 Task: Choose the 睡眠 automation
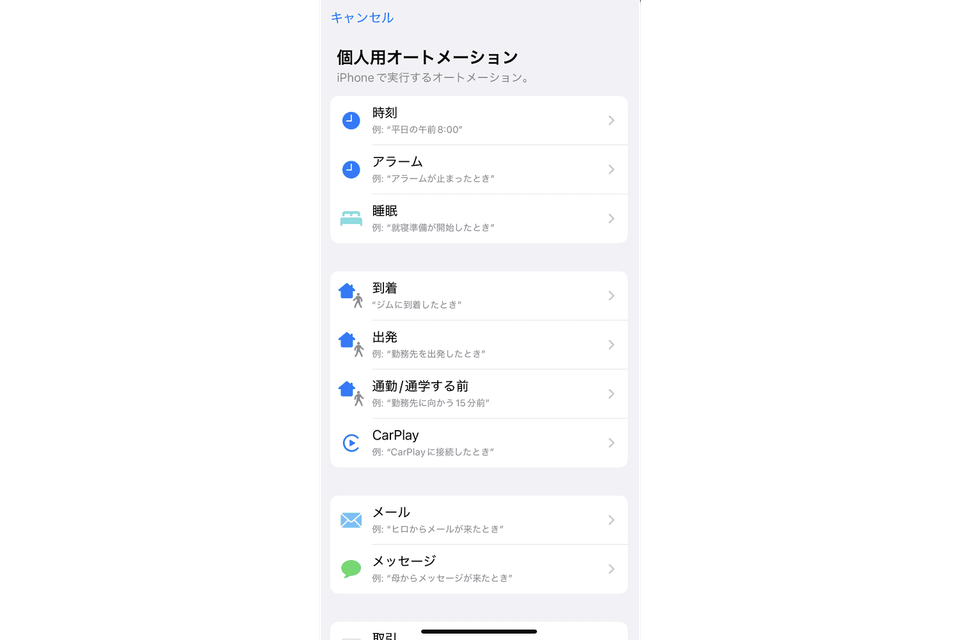(x=478, y=219)
